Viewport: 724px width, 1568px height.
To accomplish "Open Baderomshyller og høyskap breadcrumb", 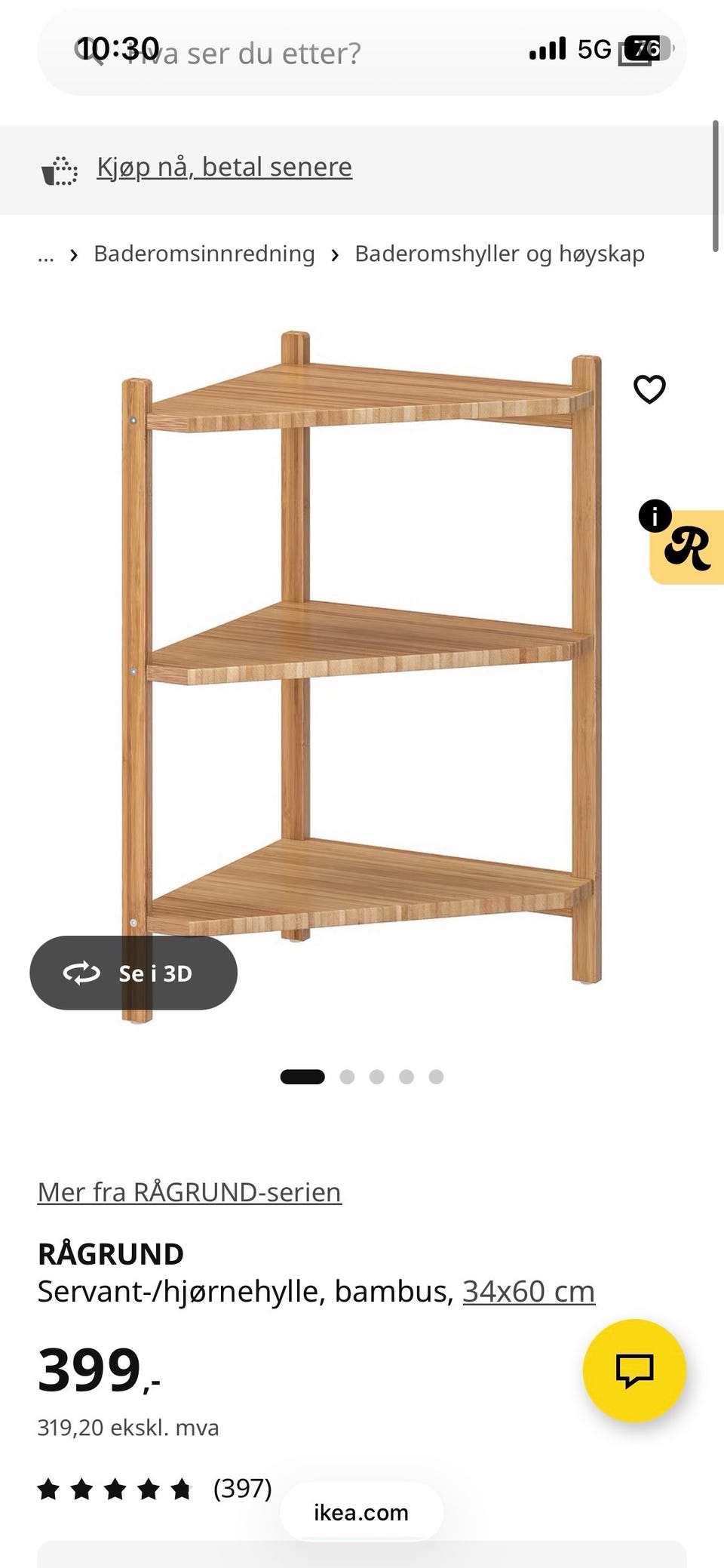I will [499, 254].
